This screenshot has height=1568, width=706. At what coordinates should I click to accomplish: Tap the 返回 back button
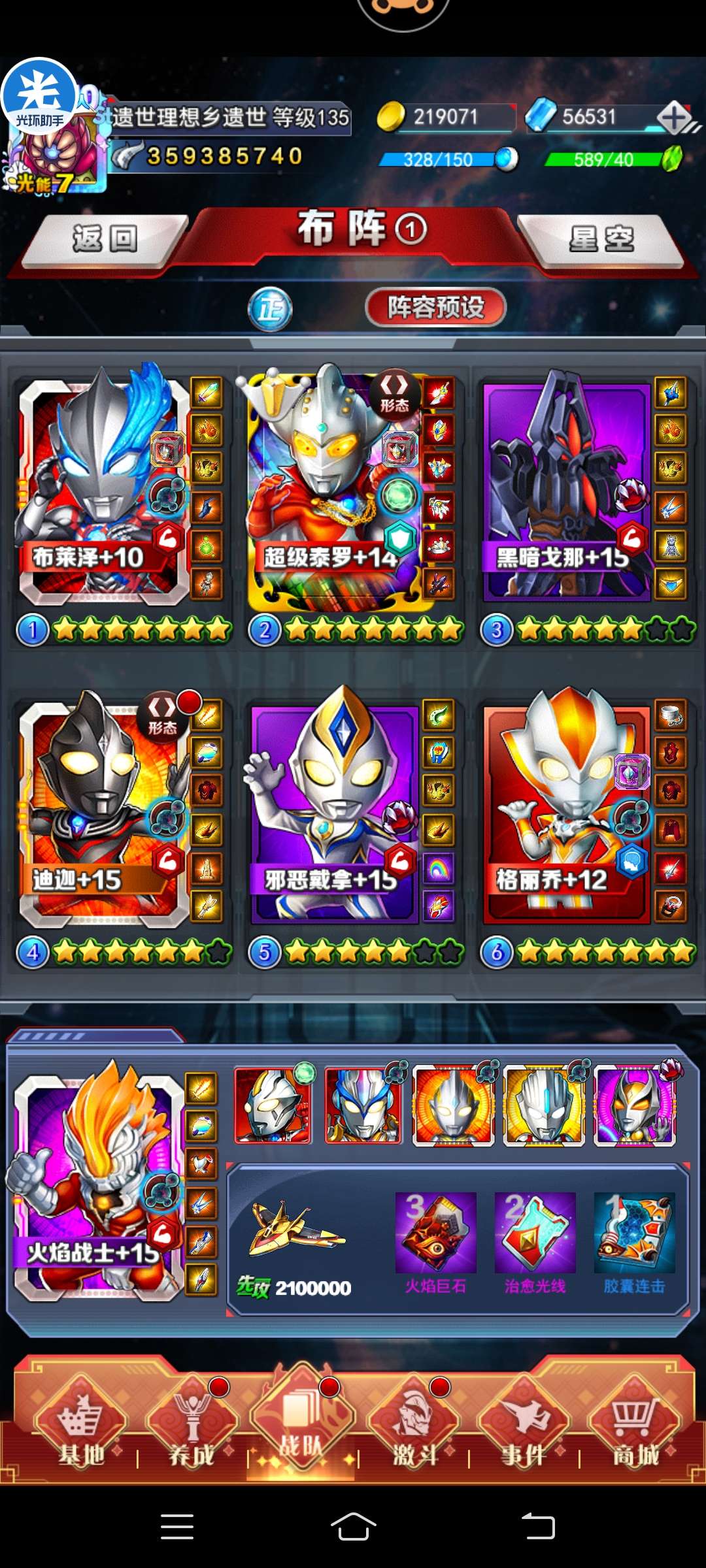pyautogui.click(x=105, y=239)
